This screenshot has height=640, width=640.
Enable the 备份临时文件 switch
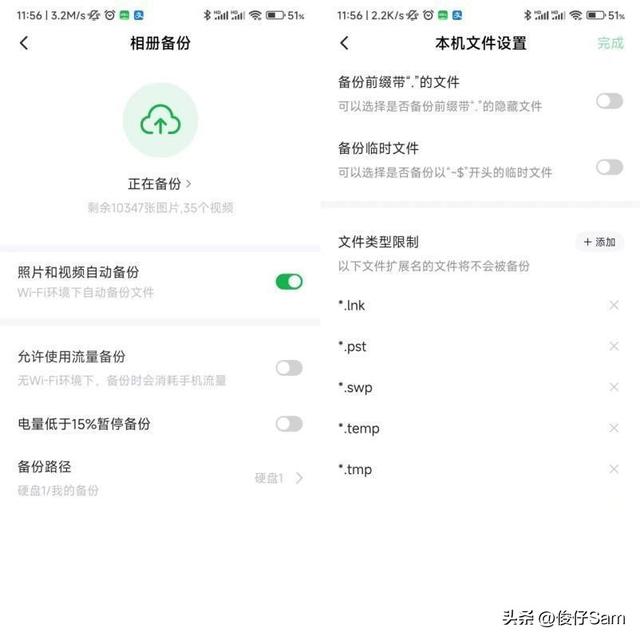point(609,167)
